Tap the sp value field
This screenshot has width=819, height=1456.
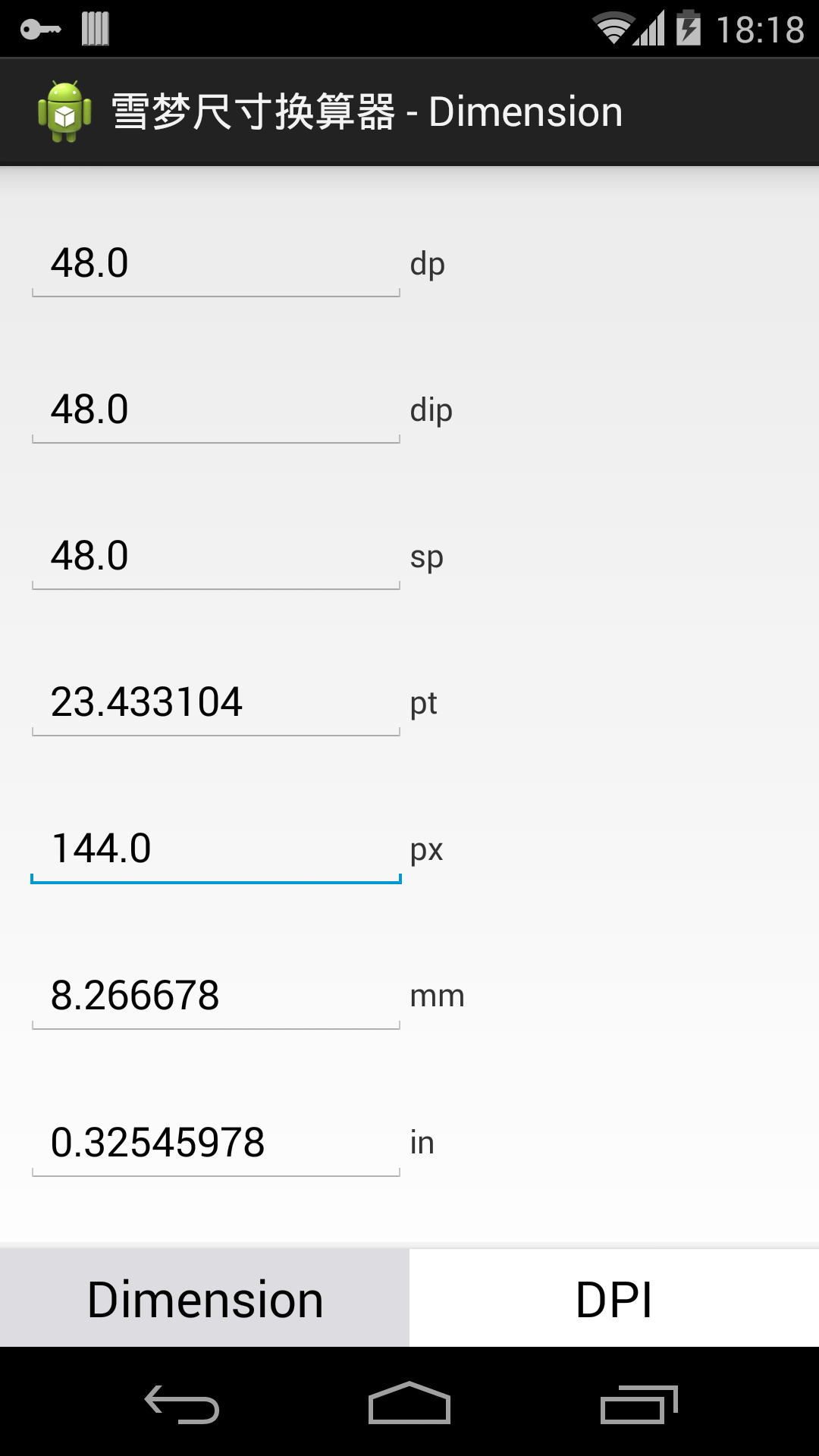[x=215, y=556]
